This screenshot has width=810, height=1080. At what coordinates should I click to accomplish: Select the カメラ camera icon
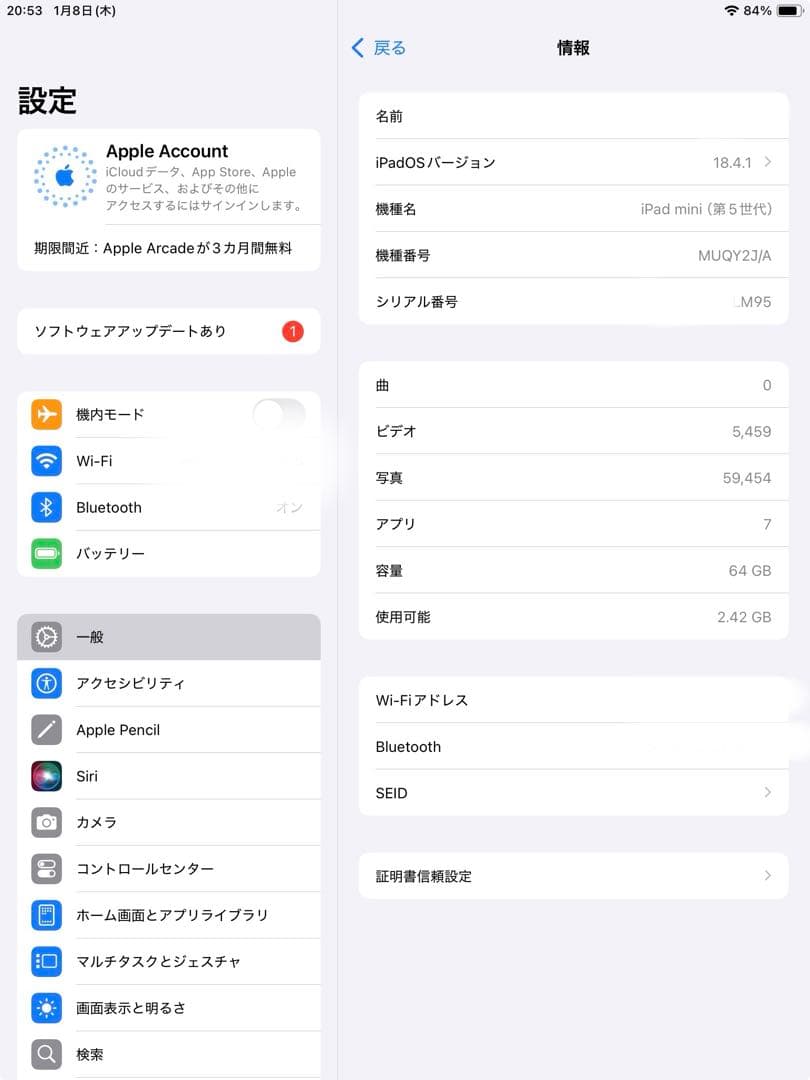tap(45, 822)
